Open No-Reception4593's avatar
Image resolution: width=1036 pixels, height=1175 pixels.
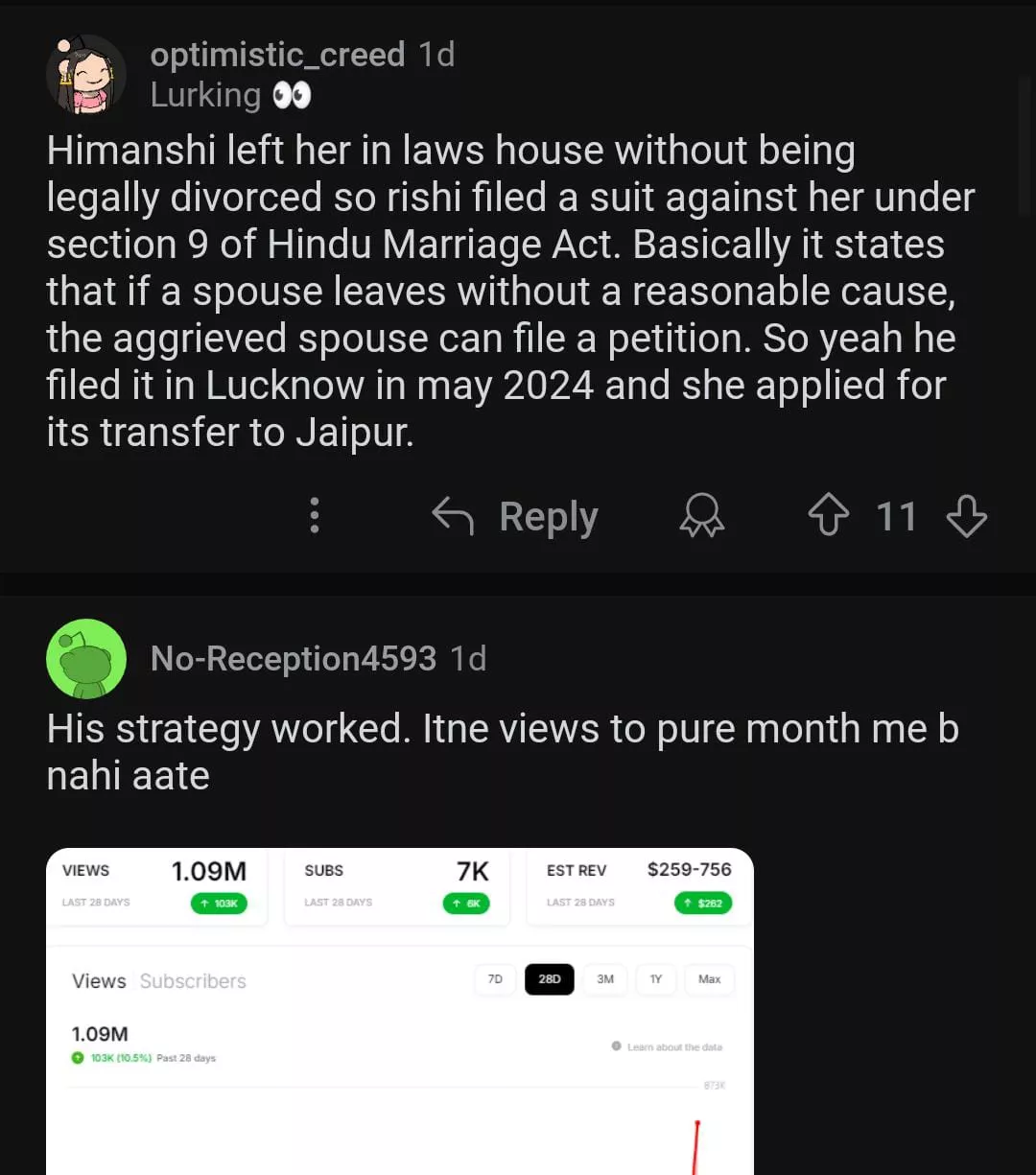[86, 658]
